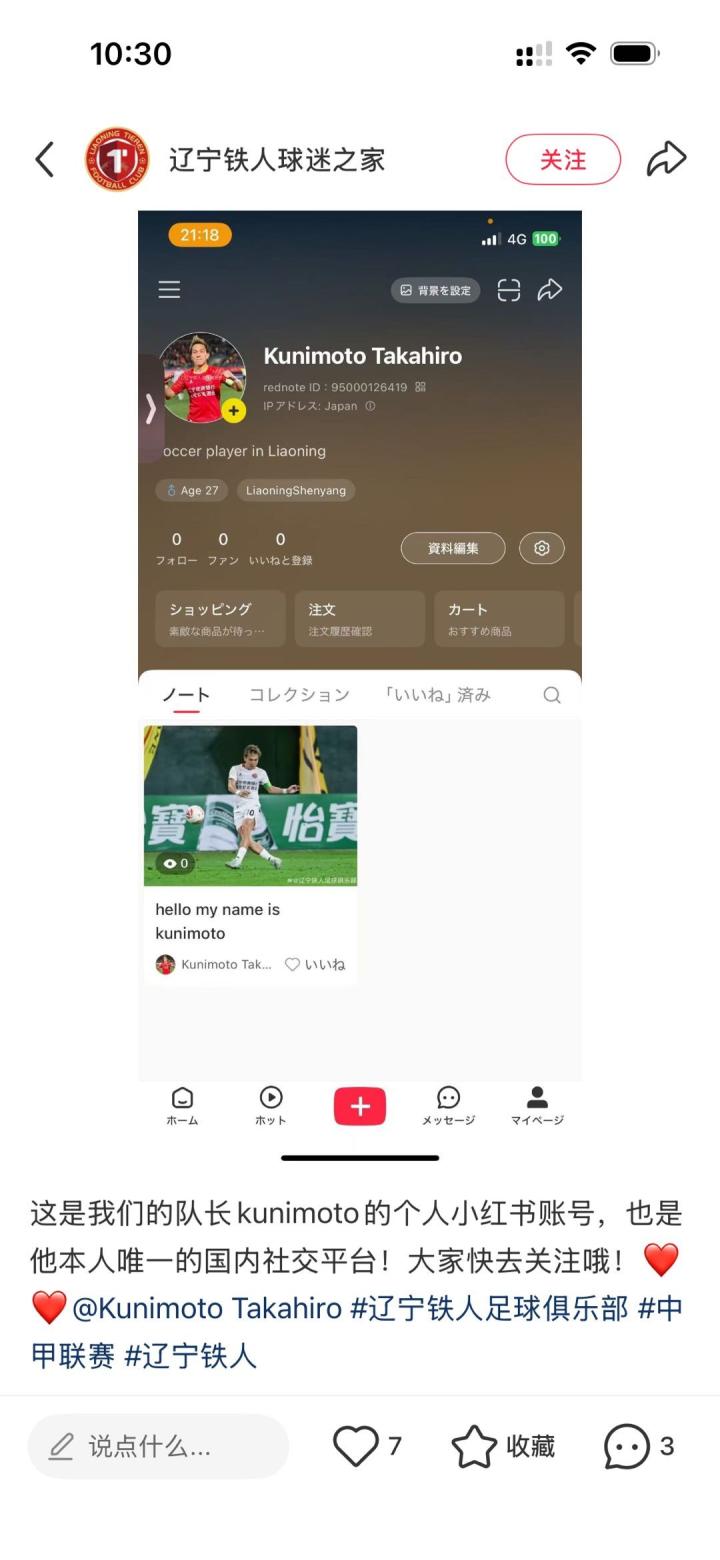Follow 辽宁铁人球迷之家 with the 关注 button
This screenshot has width=720, height=1560.
tap(562, 159)
